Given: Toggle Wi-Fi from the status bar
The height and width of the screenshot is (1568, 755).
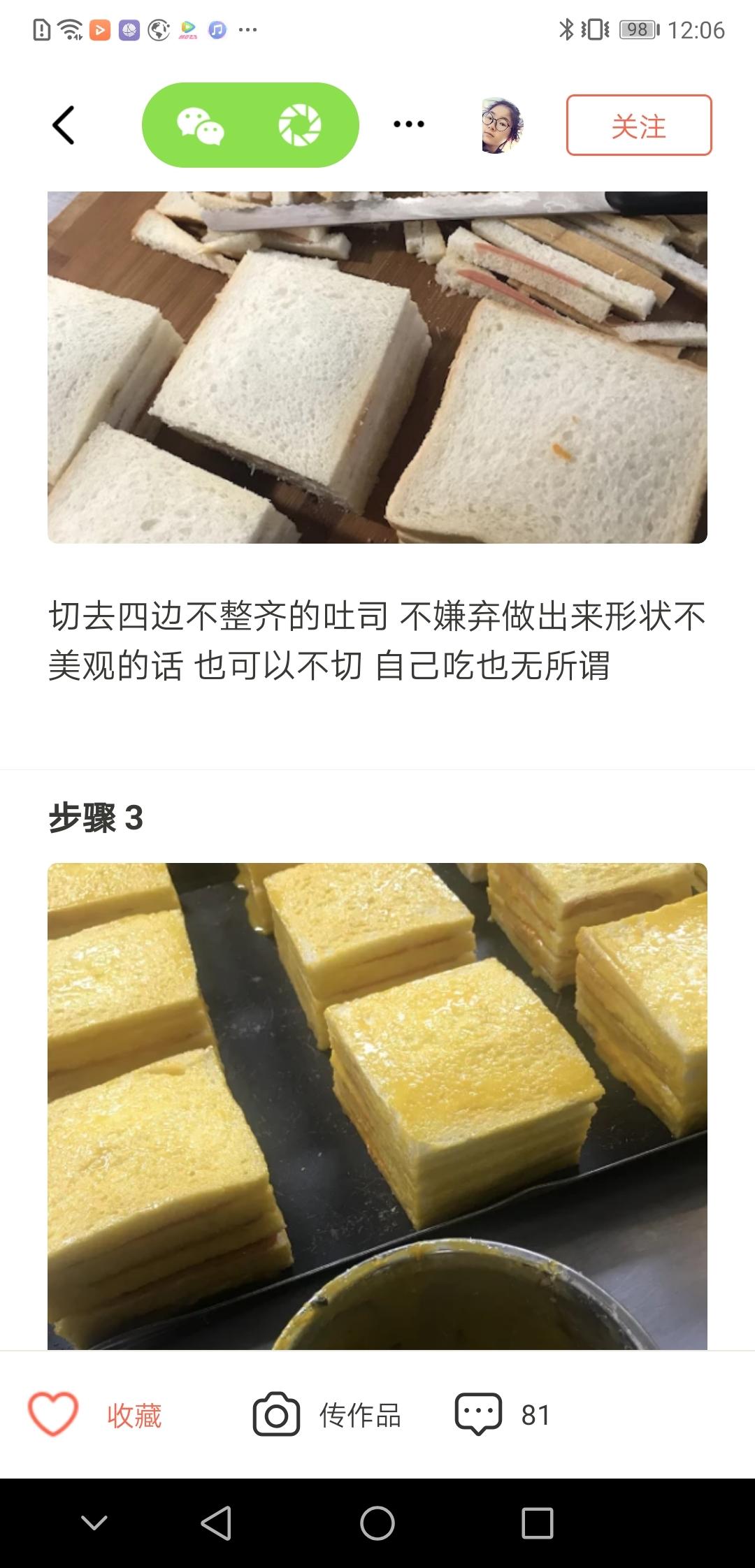Looking at the screenshot, I should 69,28.
